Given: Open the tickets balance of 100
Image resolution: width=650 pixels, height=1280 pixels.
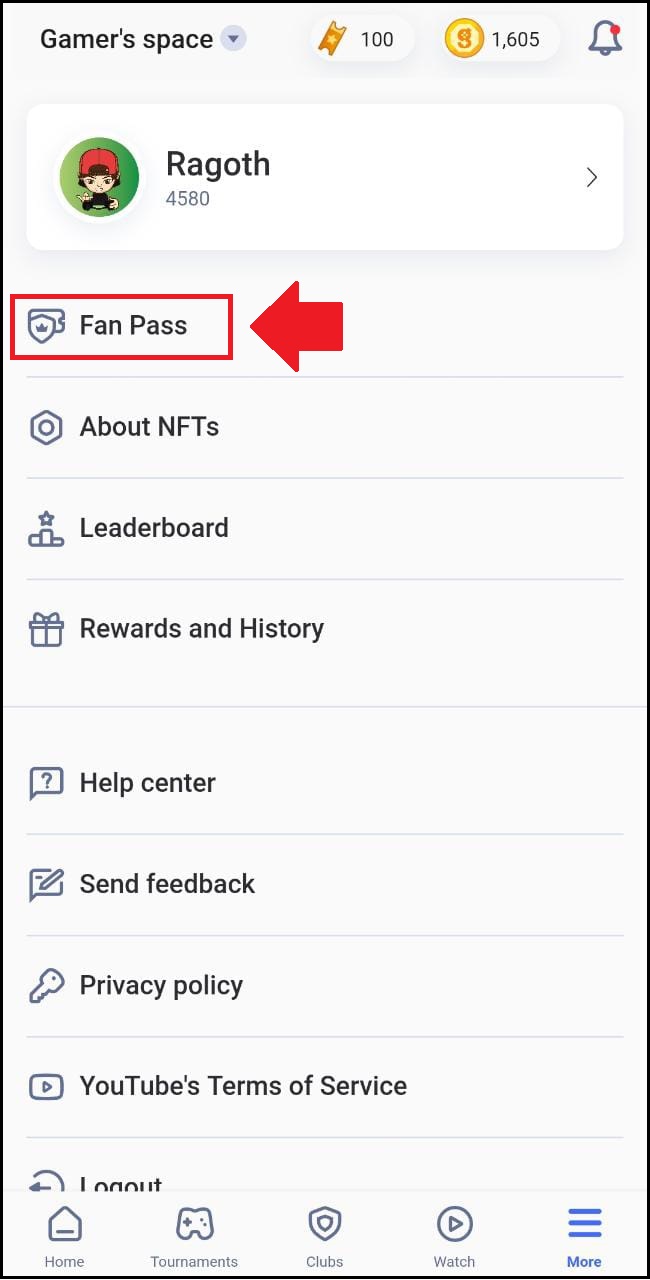Looking at the screenshot, I should pos(361,39).
